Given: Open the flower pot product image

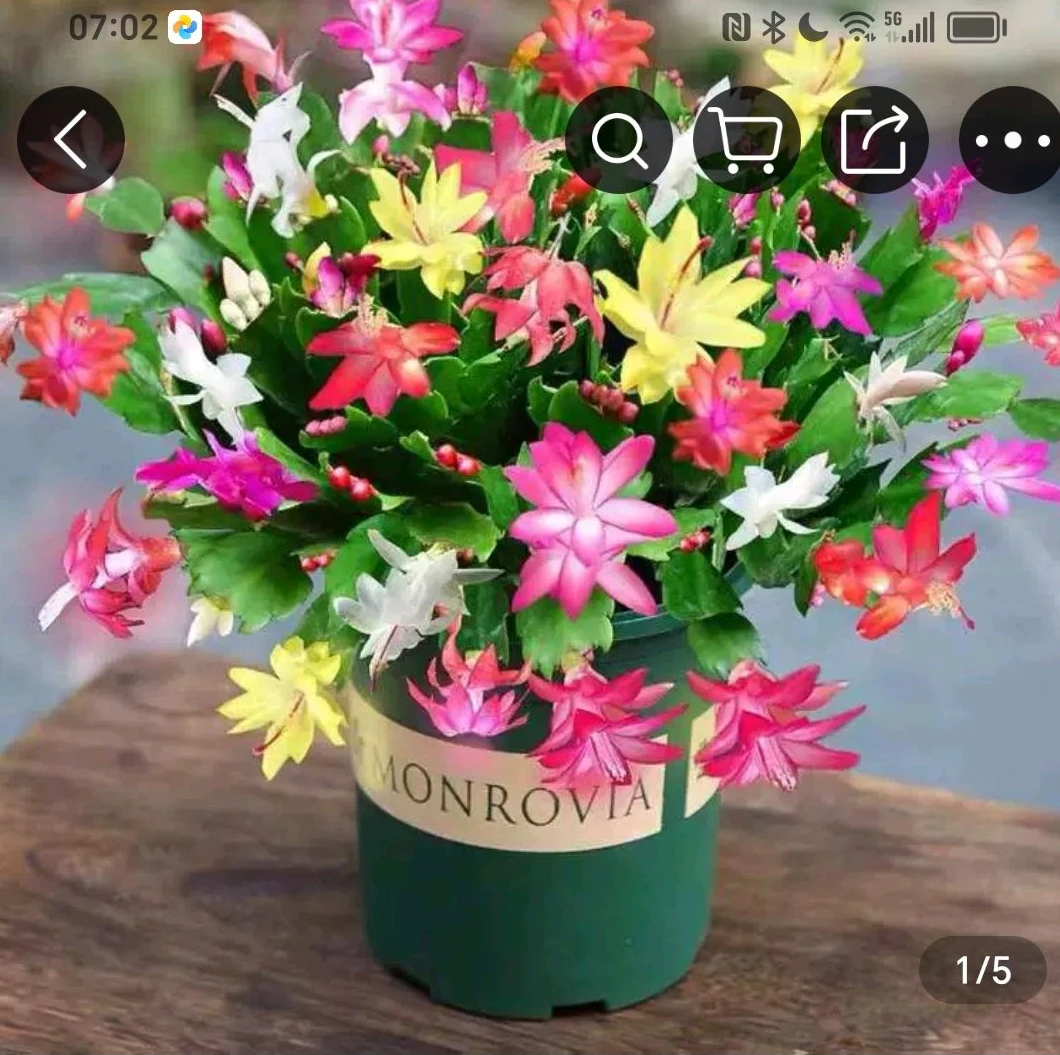Looking at the screenshot, I should point(530,527).
